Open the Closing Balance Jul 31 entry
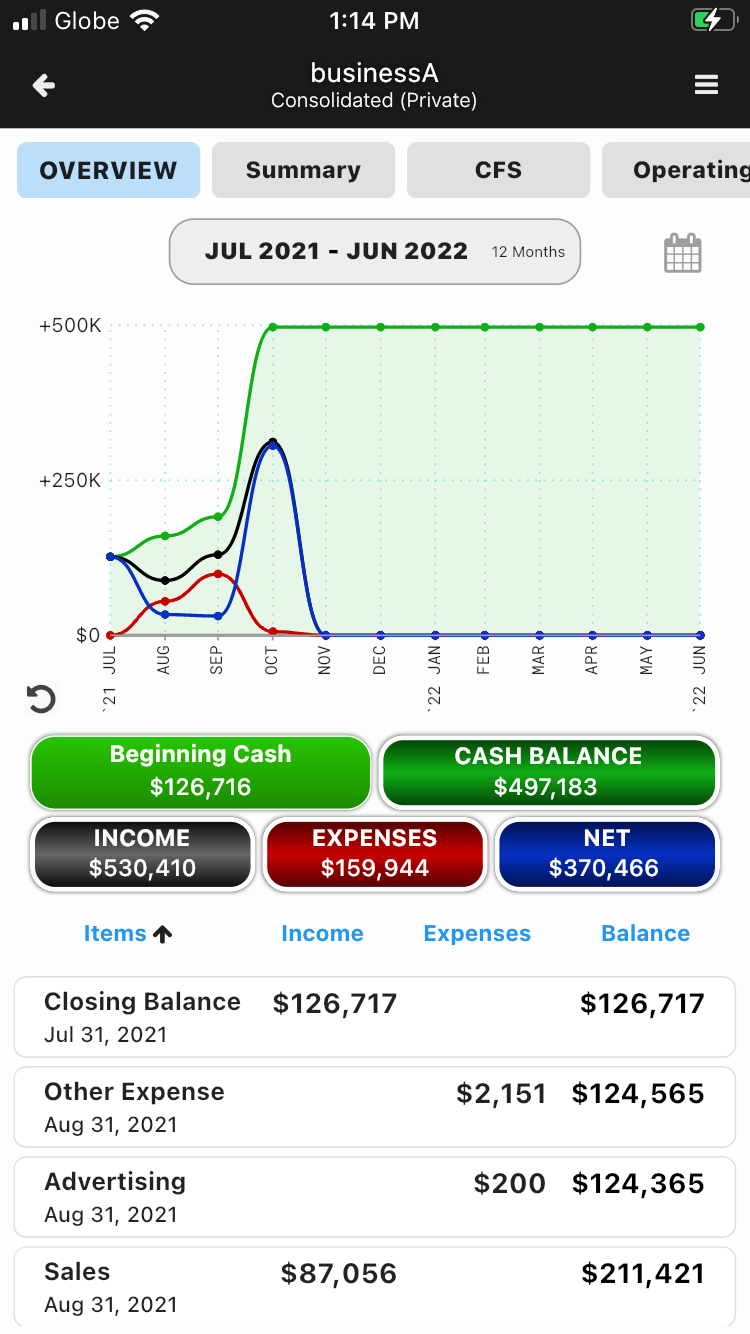This screenshot has height=1334, width=750. point(375,1014)
